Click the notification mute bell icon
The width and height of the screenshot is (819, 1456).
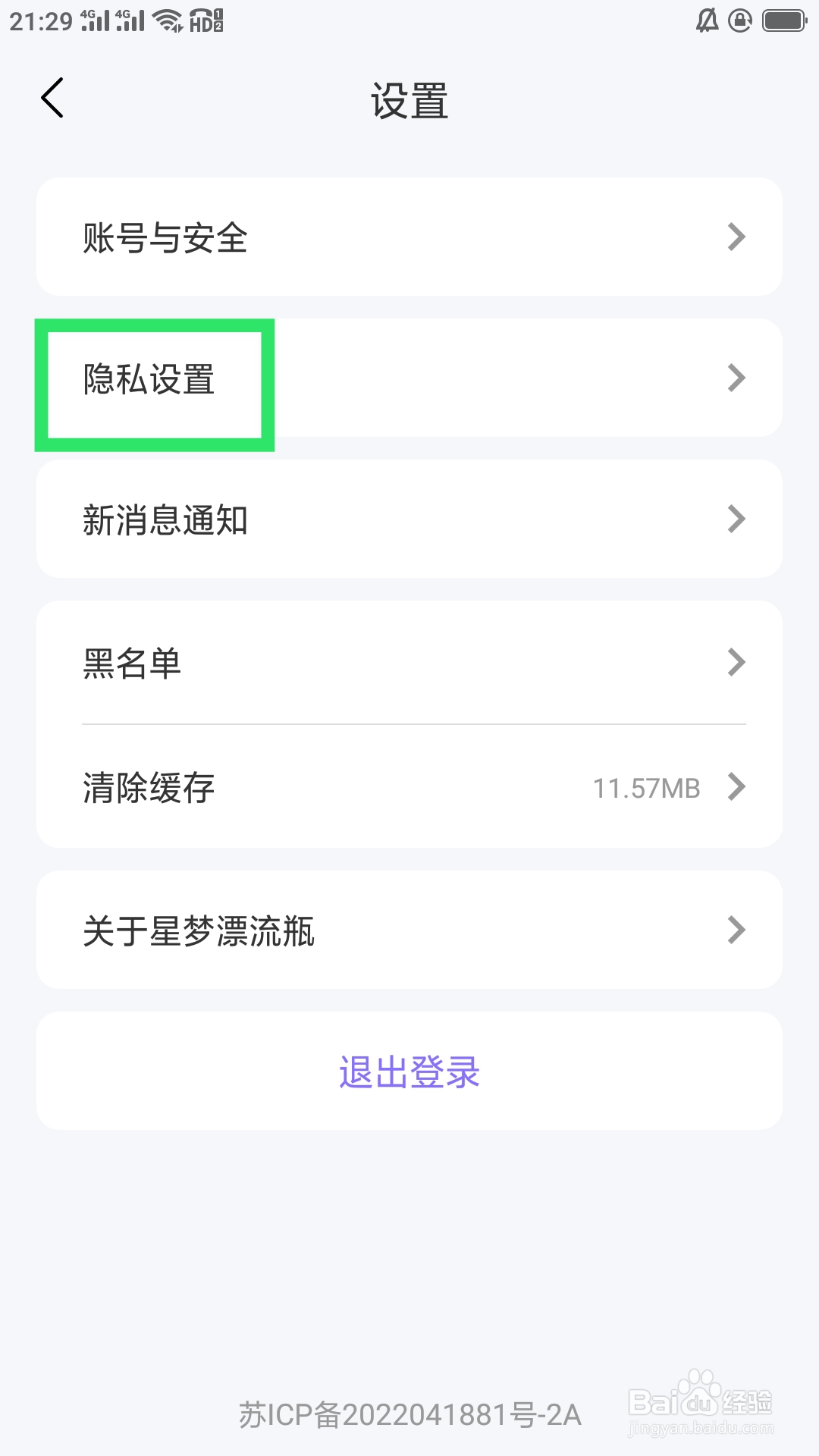[x=705, y=21]
